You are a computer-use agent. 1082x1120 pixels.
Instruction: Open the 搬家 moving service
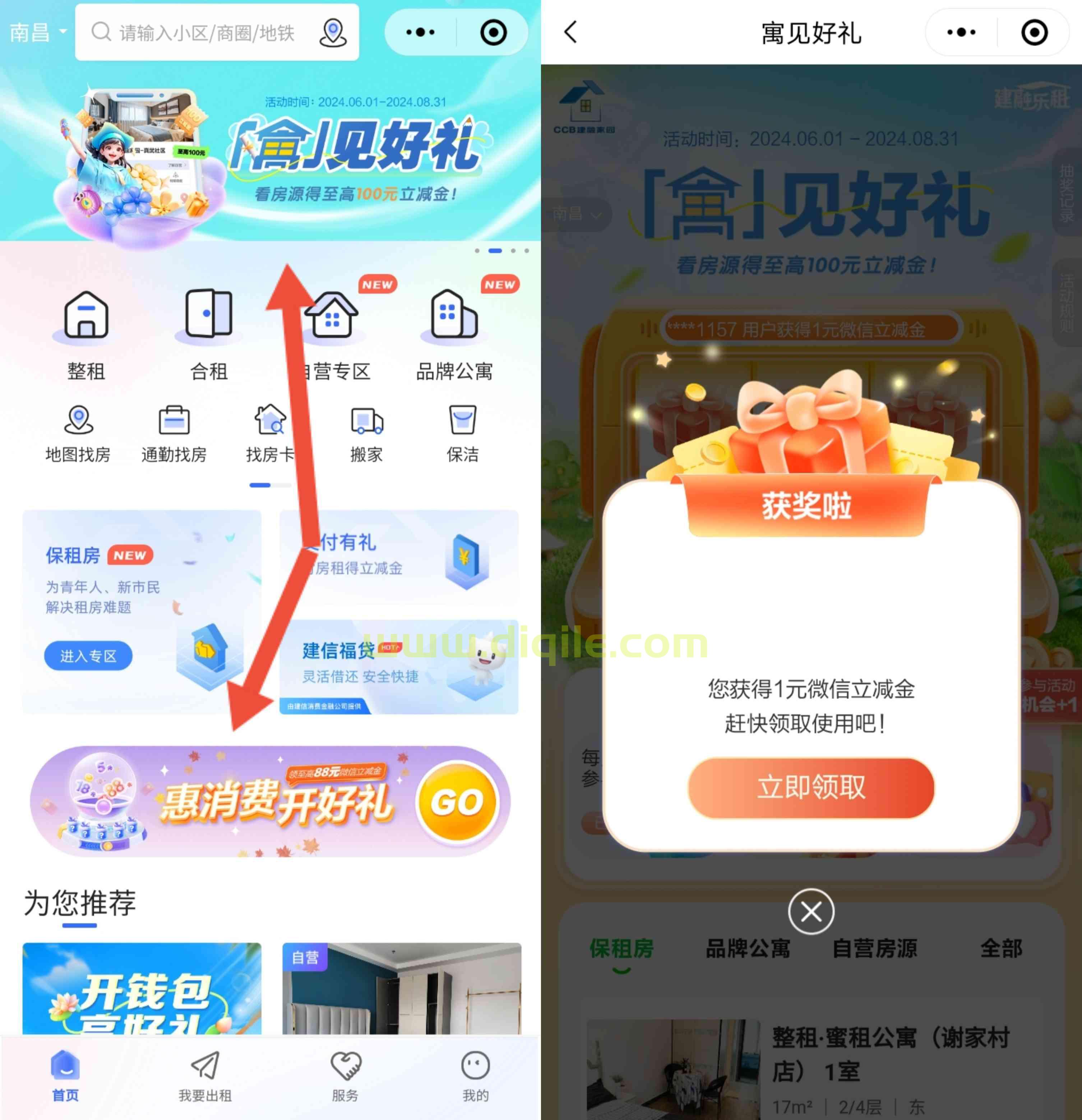(x=366, y=434)
